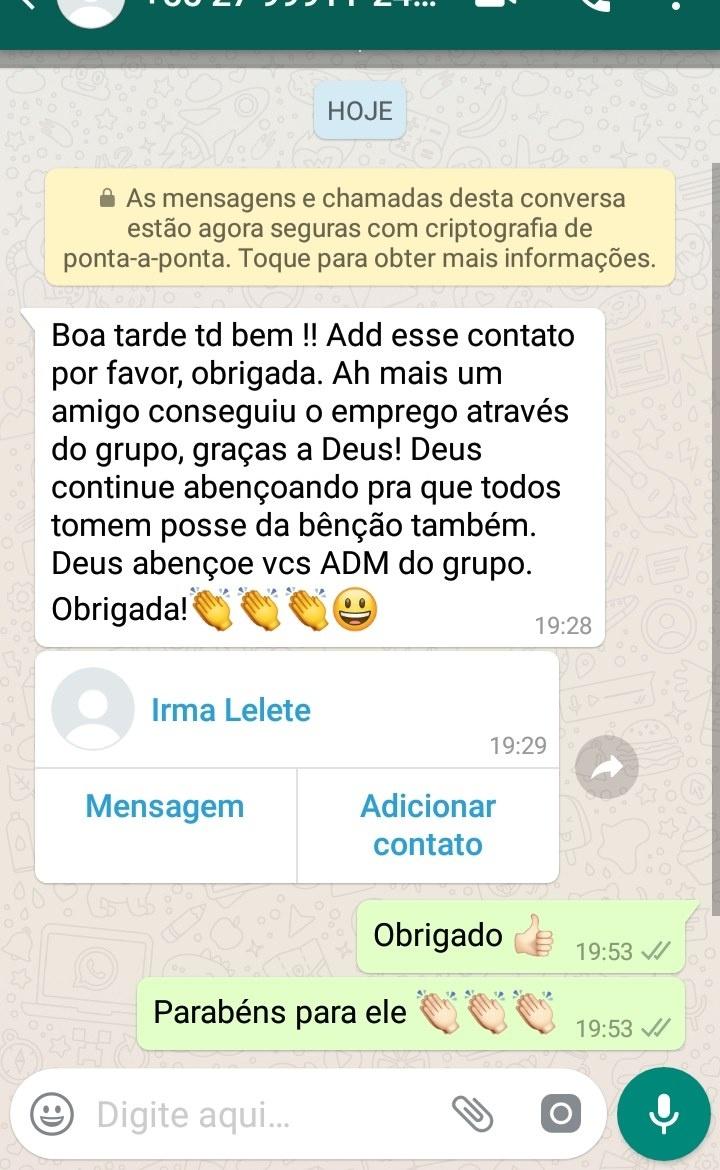This screenshot has width=720, height=1170.
Task: Attach a file with the paperclip
Action: pyautogui.click(x=473, y=1114)
